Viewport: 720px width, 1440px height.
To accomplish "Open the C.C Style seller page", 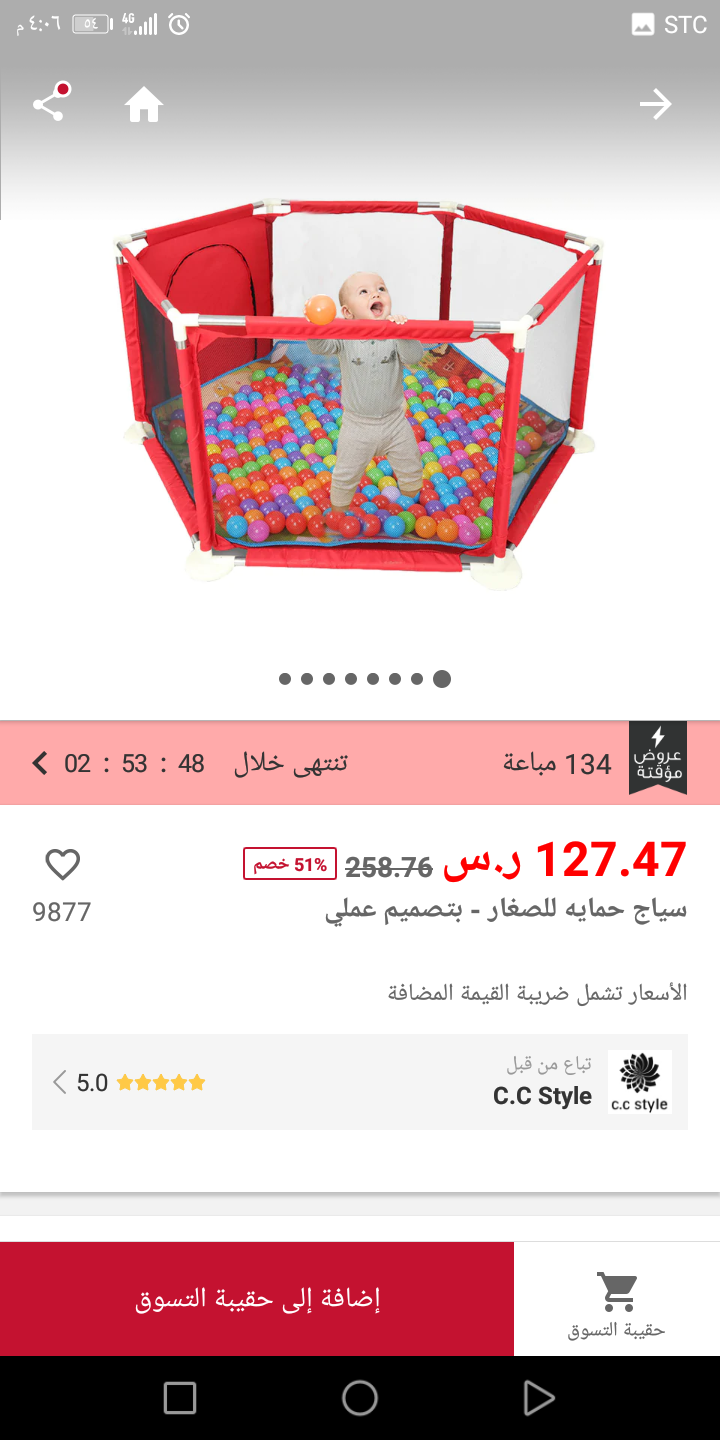I will coord(360,1082).
